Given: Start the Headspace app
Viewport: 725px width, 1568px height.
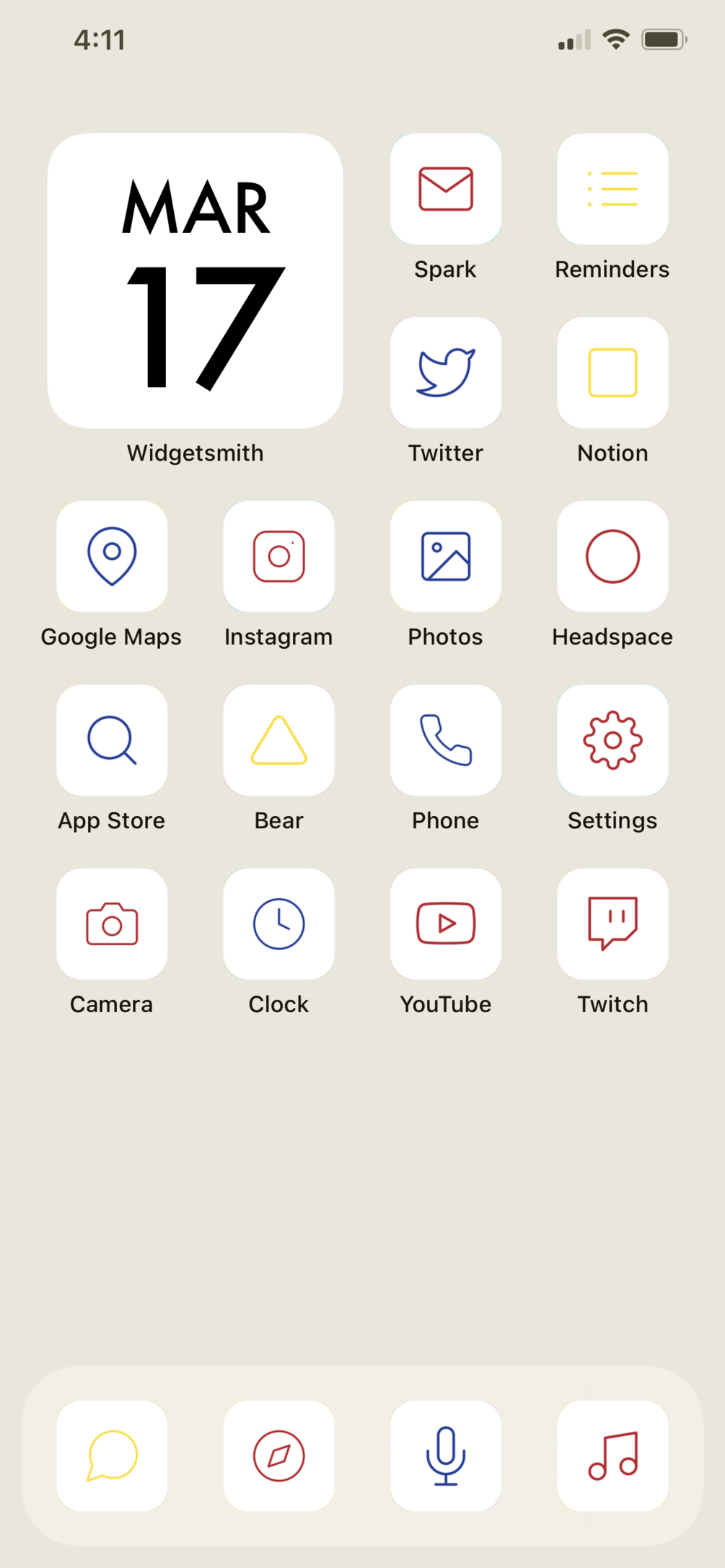Looking at the screenshot, I should (612, 557).
